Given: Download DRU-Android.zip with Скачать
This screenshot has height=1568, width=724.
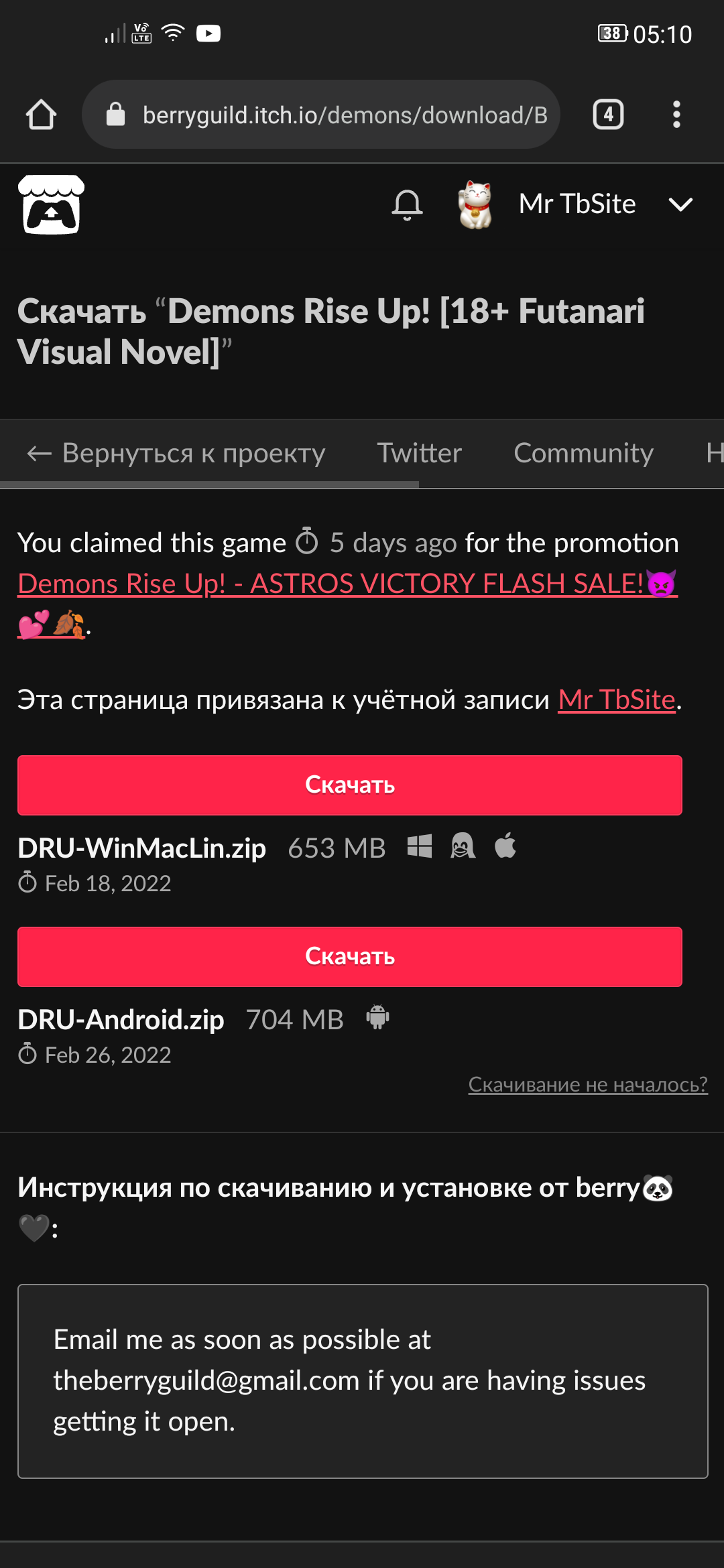Looking at the screenshot, I should (x=349, y=956).
